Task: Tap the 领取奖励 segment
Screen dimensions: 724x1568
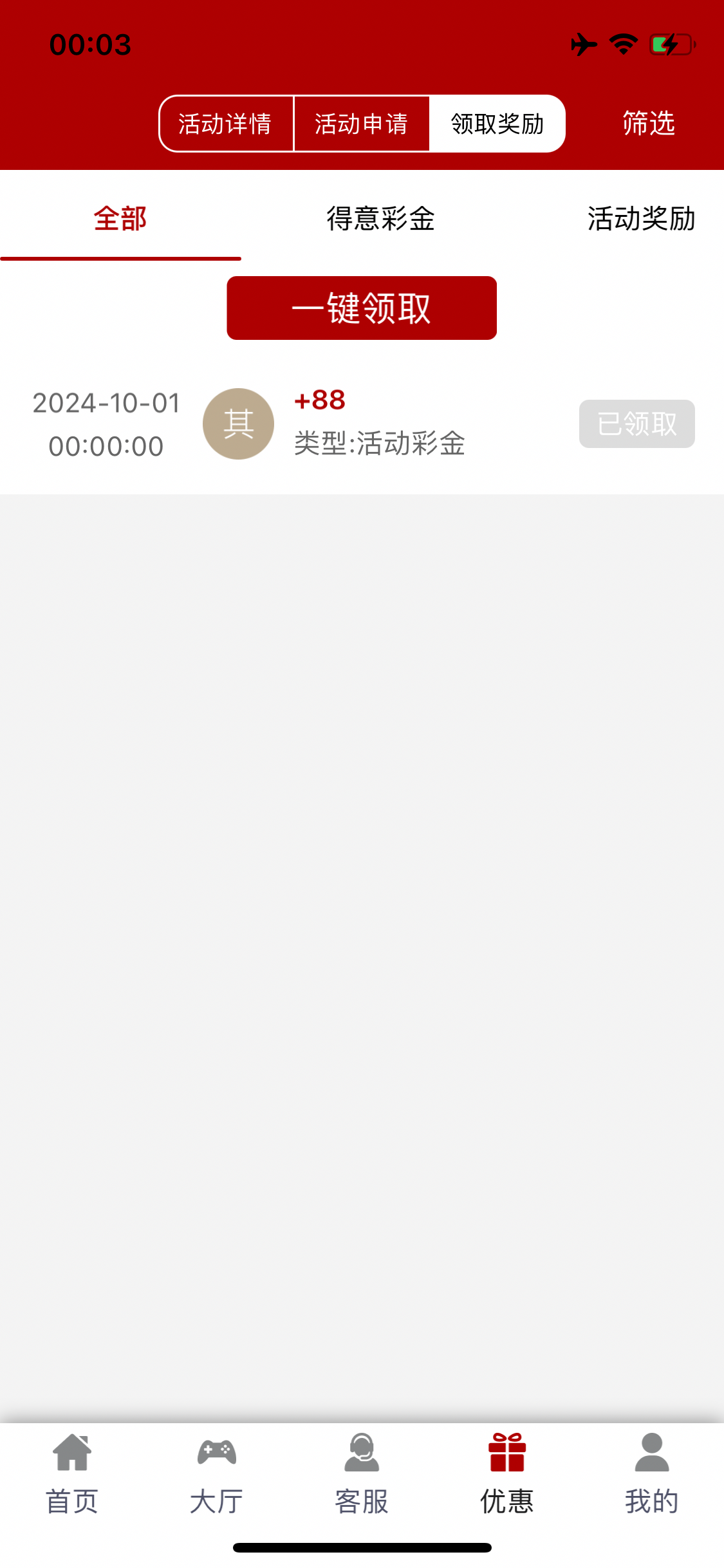Action: 497,124
